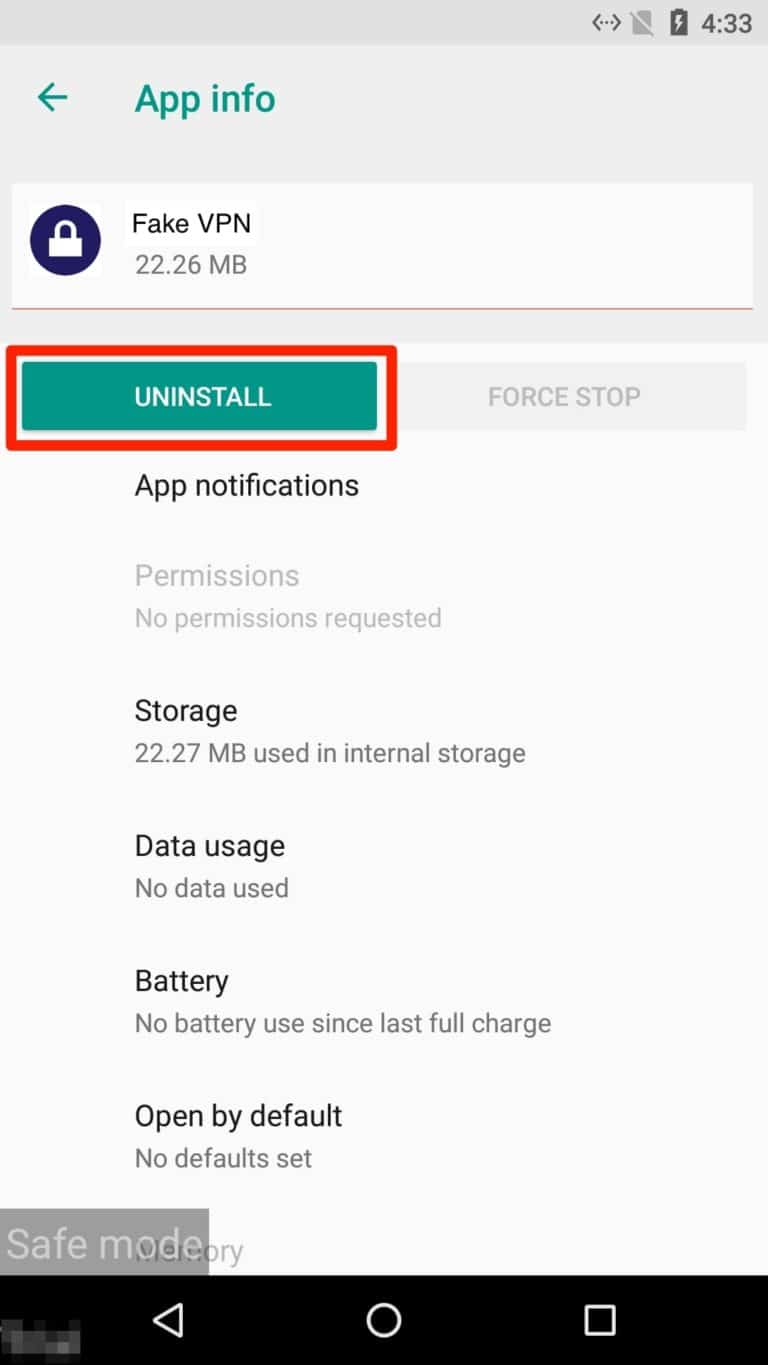
Task: Open App notifications settings
Action: tap(246, 485)
